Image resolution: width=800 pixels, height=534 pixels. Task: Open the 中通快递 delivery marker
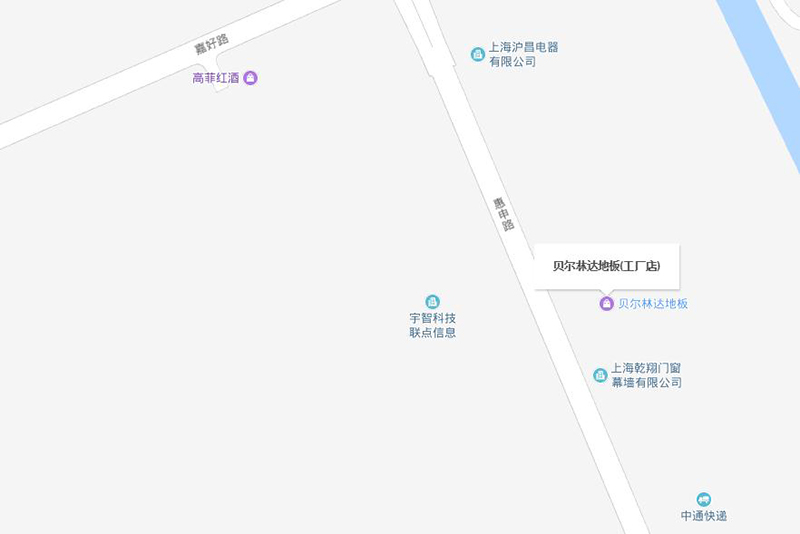coord(704,499)
